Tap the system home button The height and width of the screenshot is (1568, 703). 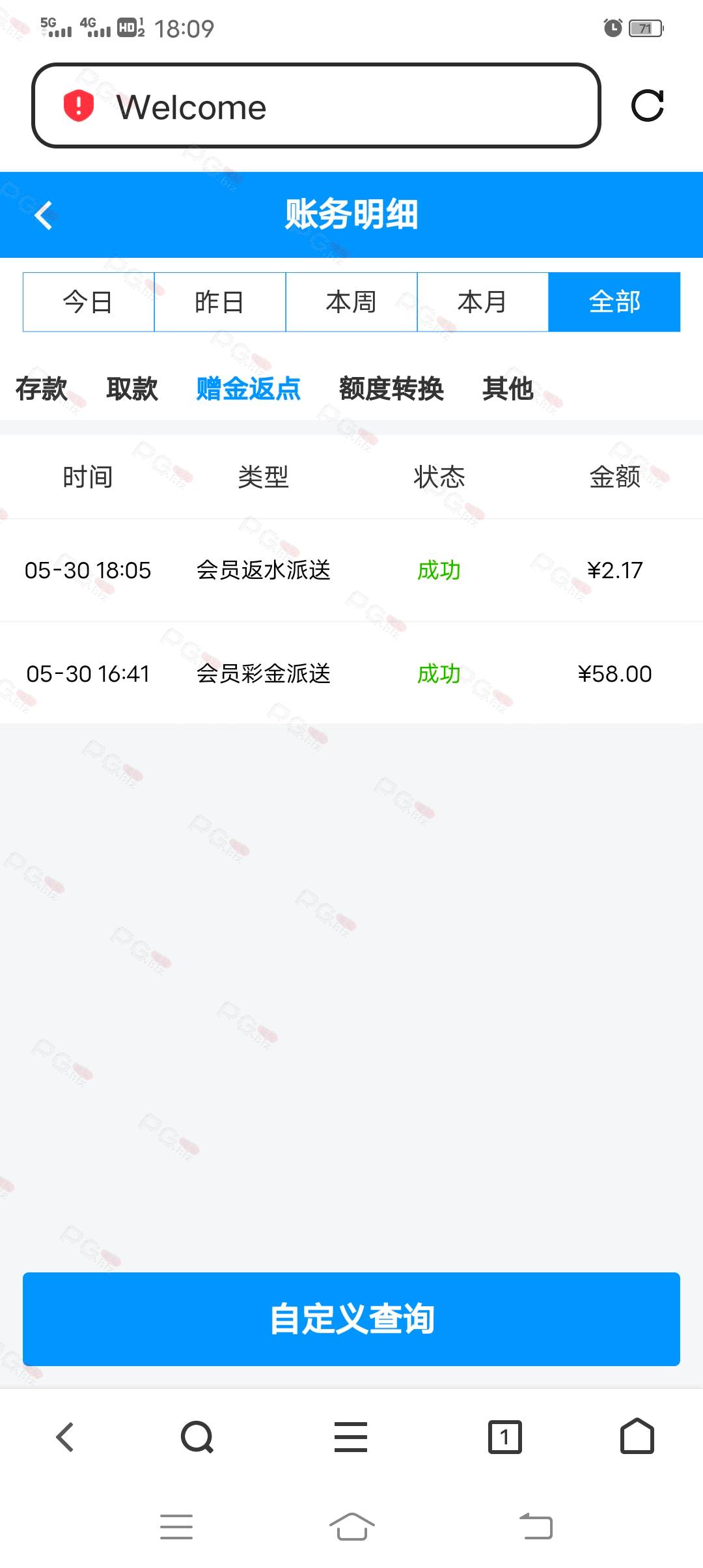click(x=352, y=1526)
